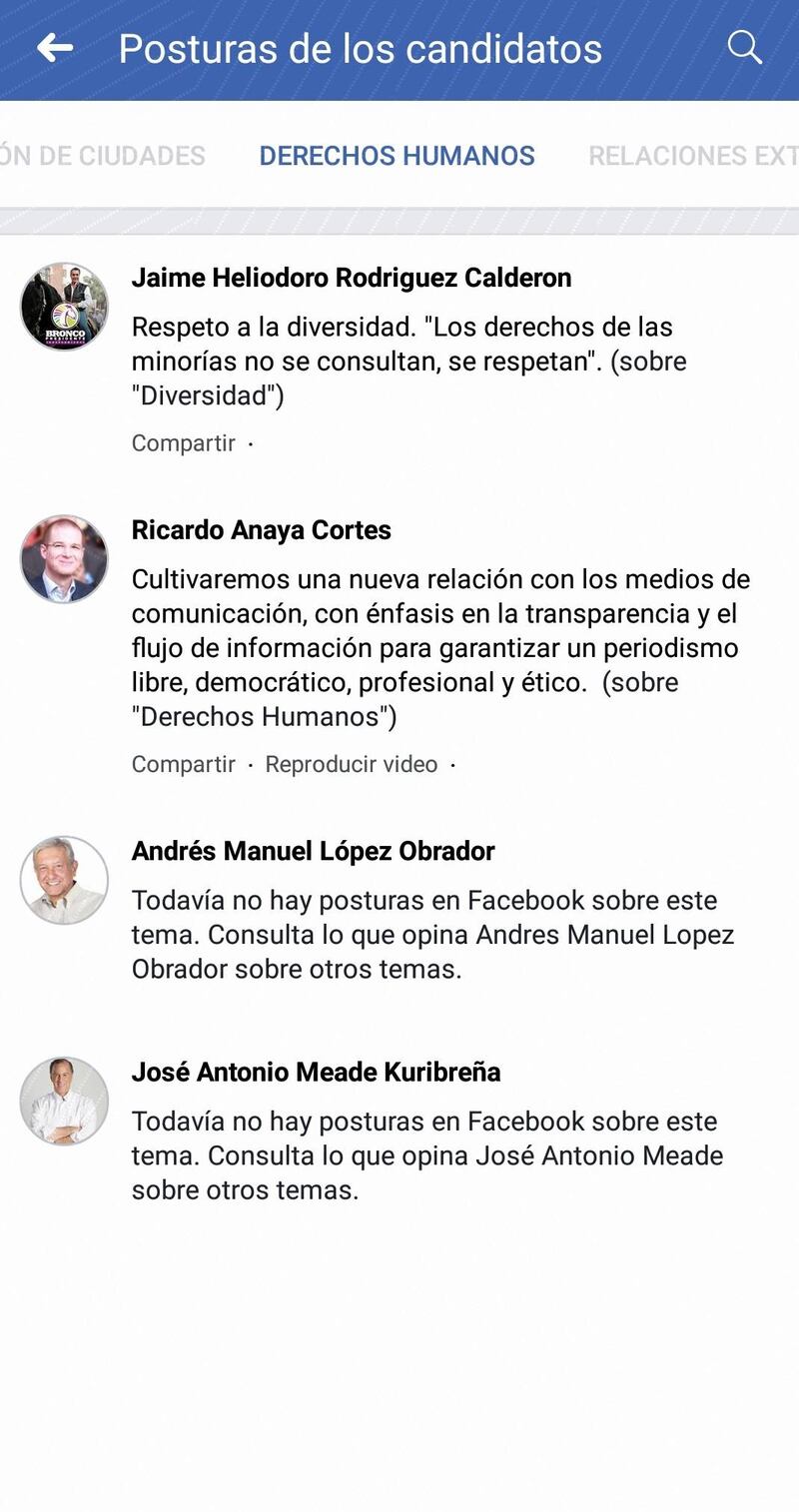
Task: Switch to the Relaciones Ext tab
Action: [692, 156]
